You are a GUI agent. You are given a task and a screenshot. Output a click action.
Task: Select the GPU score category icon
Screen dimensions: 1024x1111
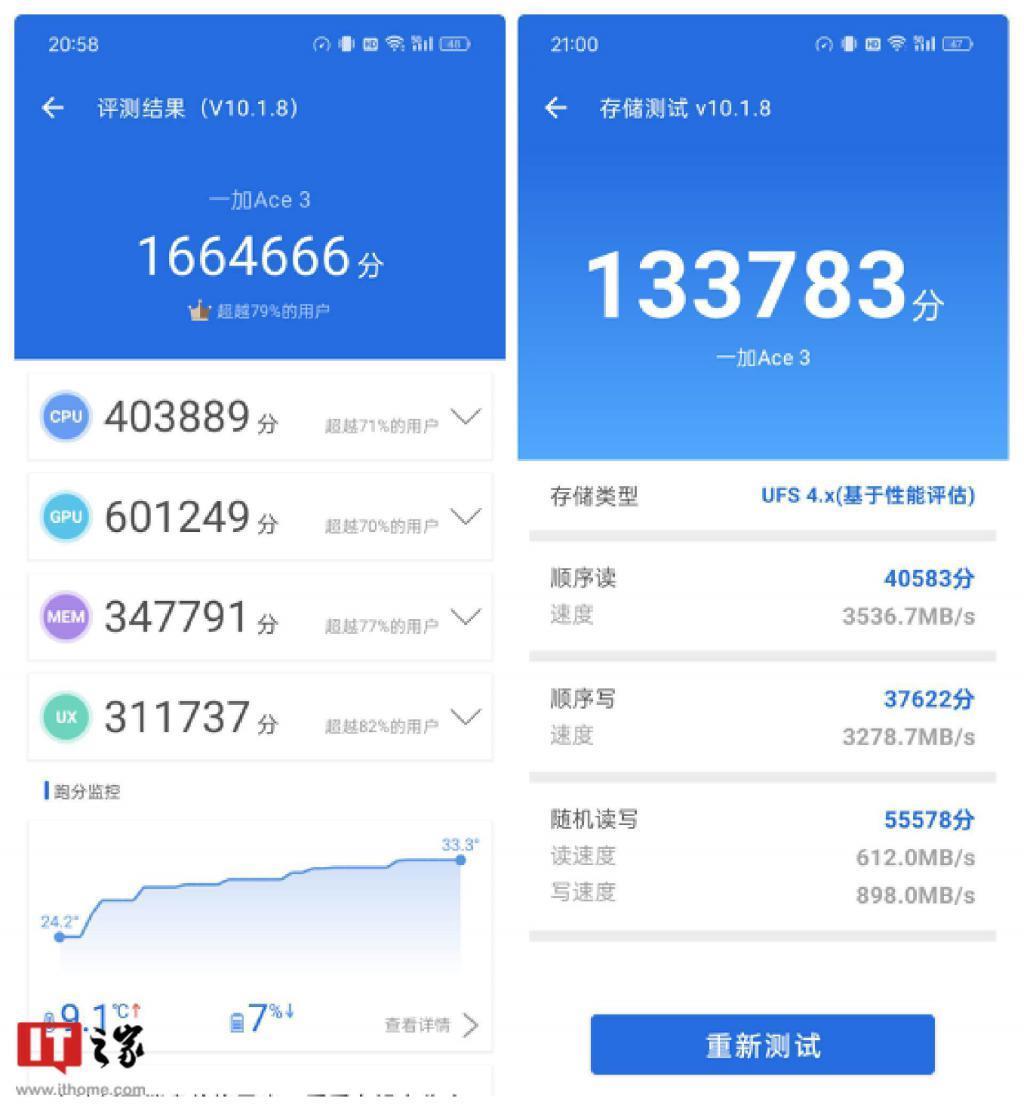pos(66,517)
